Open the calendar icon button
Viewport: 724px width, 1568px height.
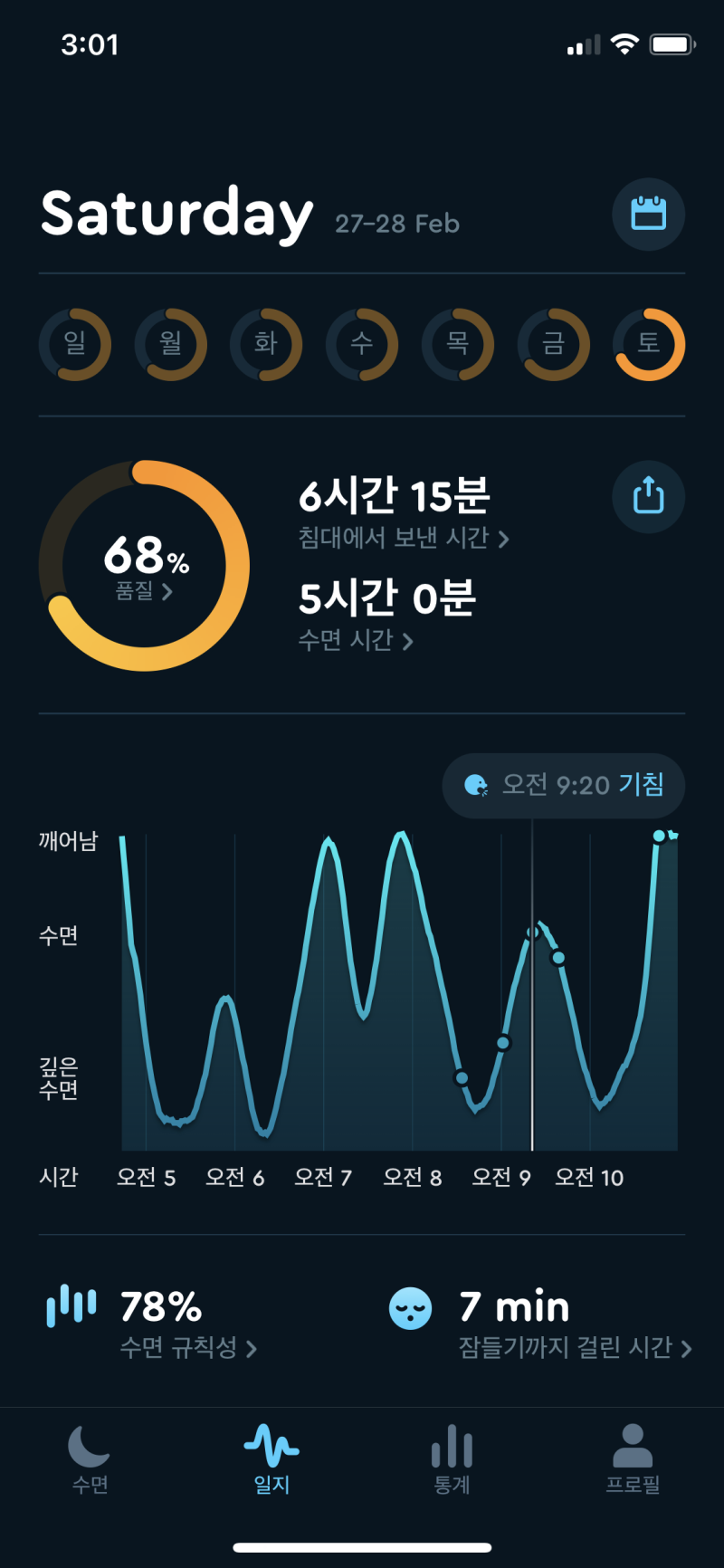(648, 215)
